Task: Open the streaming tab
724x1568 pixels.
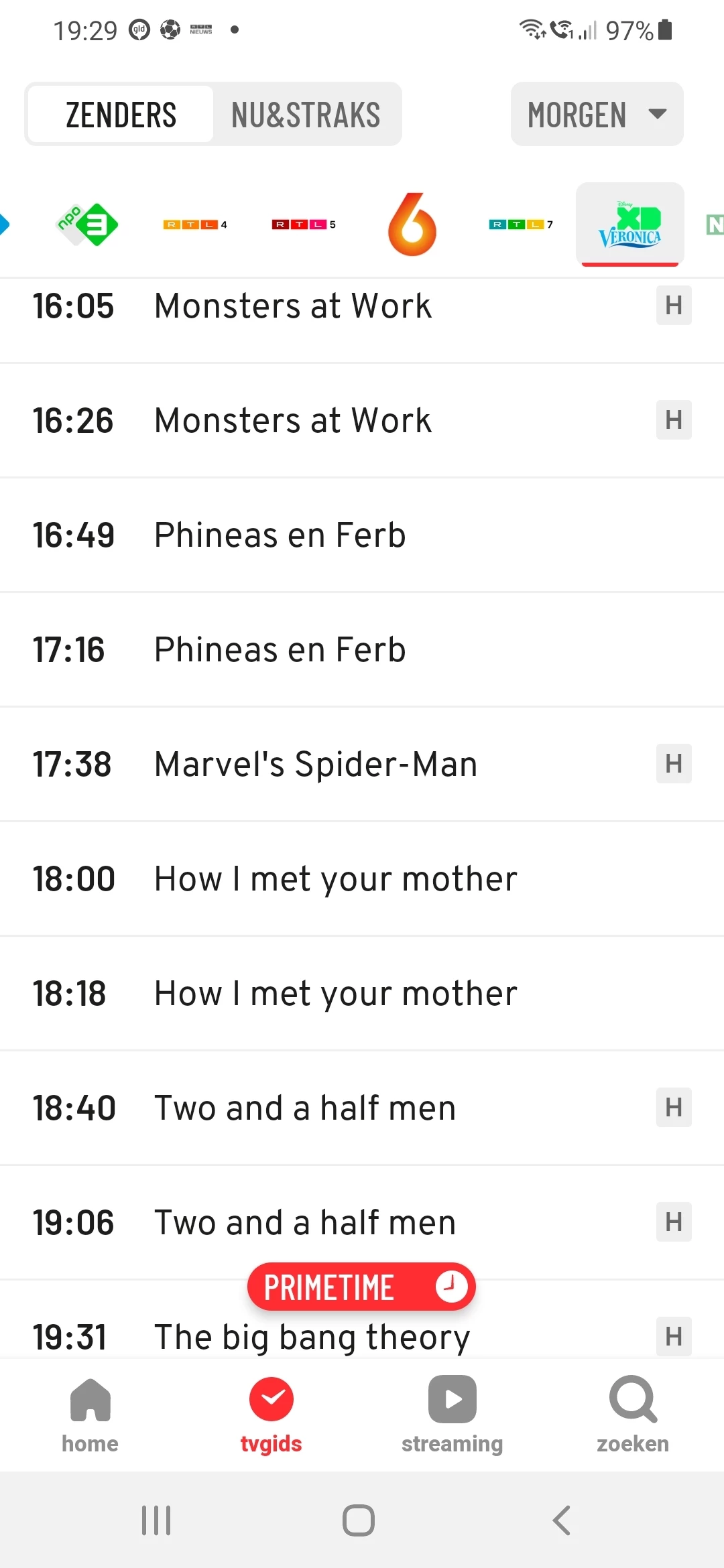Action: coord(452,1415)
